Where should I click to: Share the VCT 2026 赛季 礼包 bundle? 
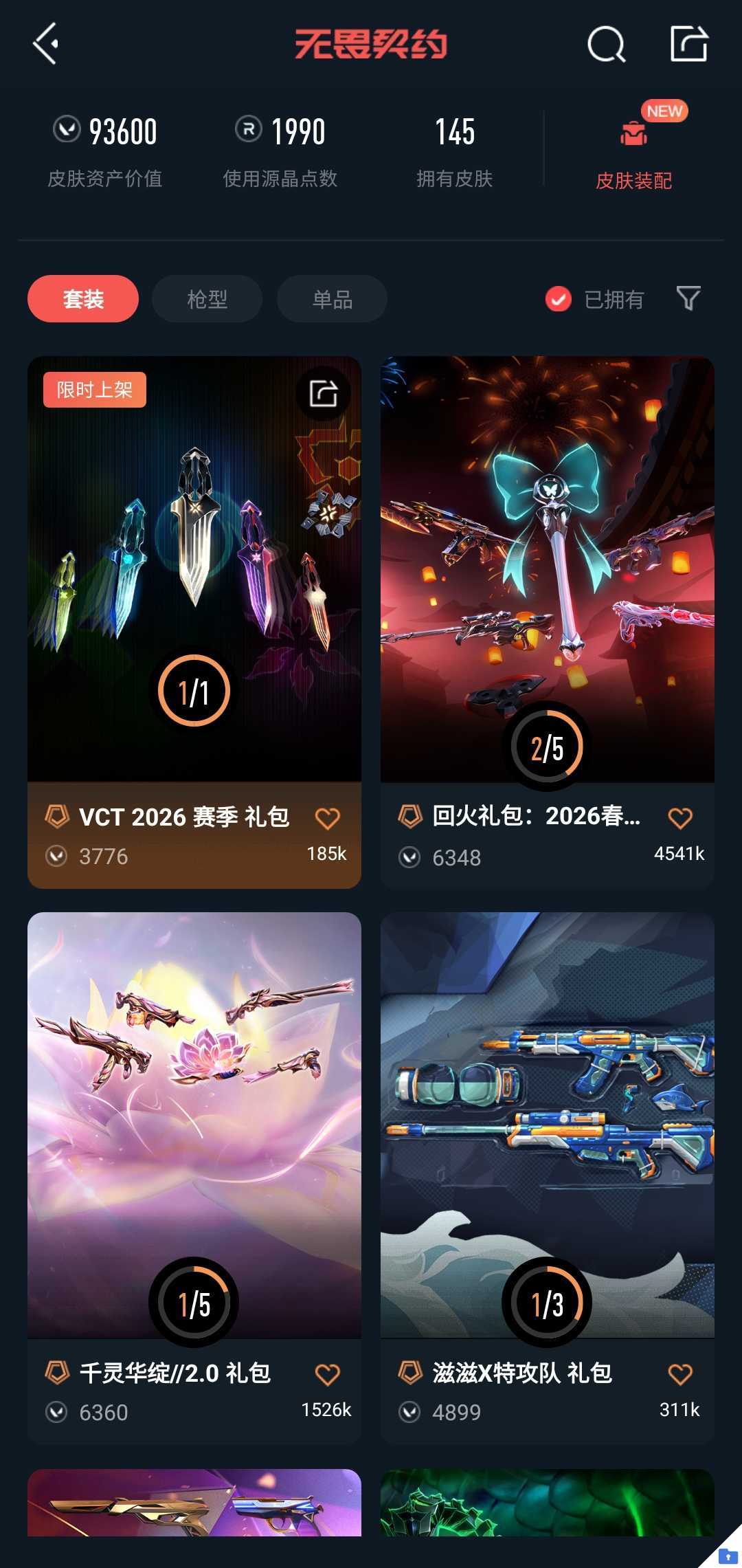(x=323, y=394)
